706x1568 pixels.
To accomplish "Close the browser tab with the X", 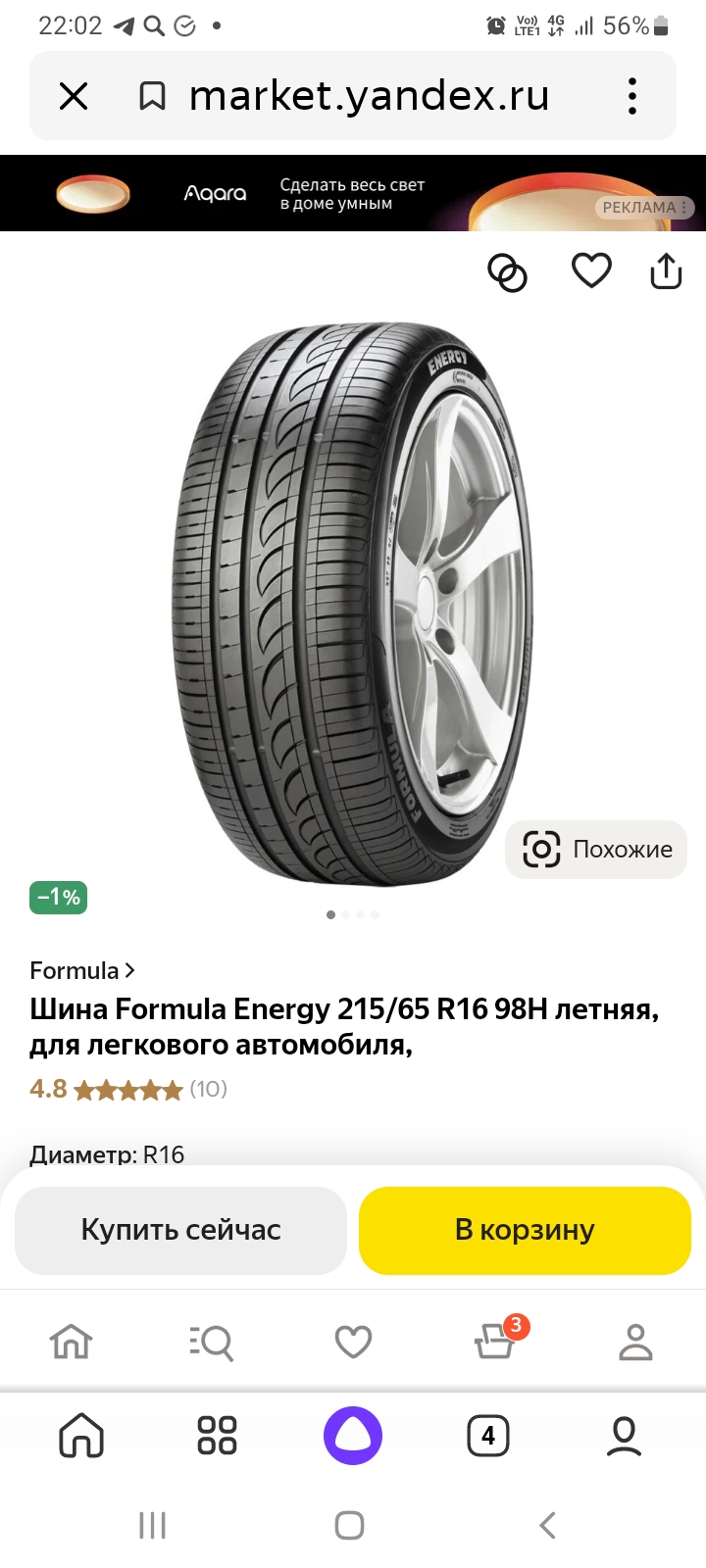I will [x=74, y=96].
